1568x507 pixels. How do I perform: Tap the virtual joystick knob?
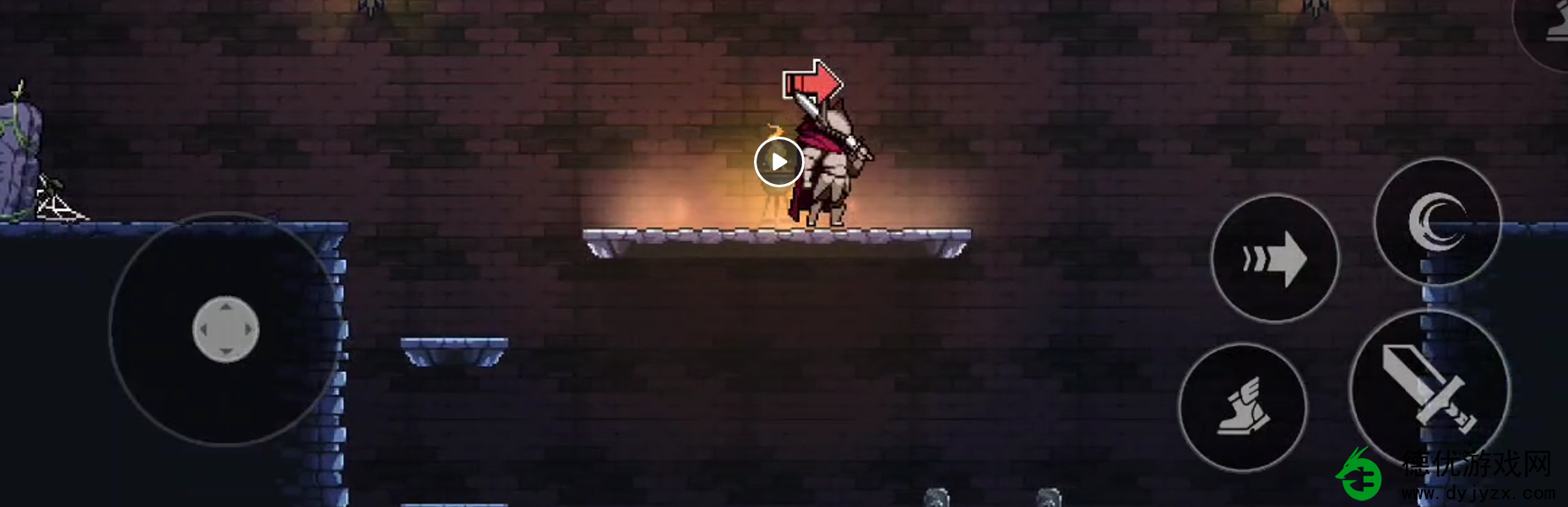(x=225, y=329)
